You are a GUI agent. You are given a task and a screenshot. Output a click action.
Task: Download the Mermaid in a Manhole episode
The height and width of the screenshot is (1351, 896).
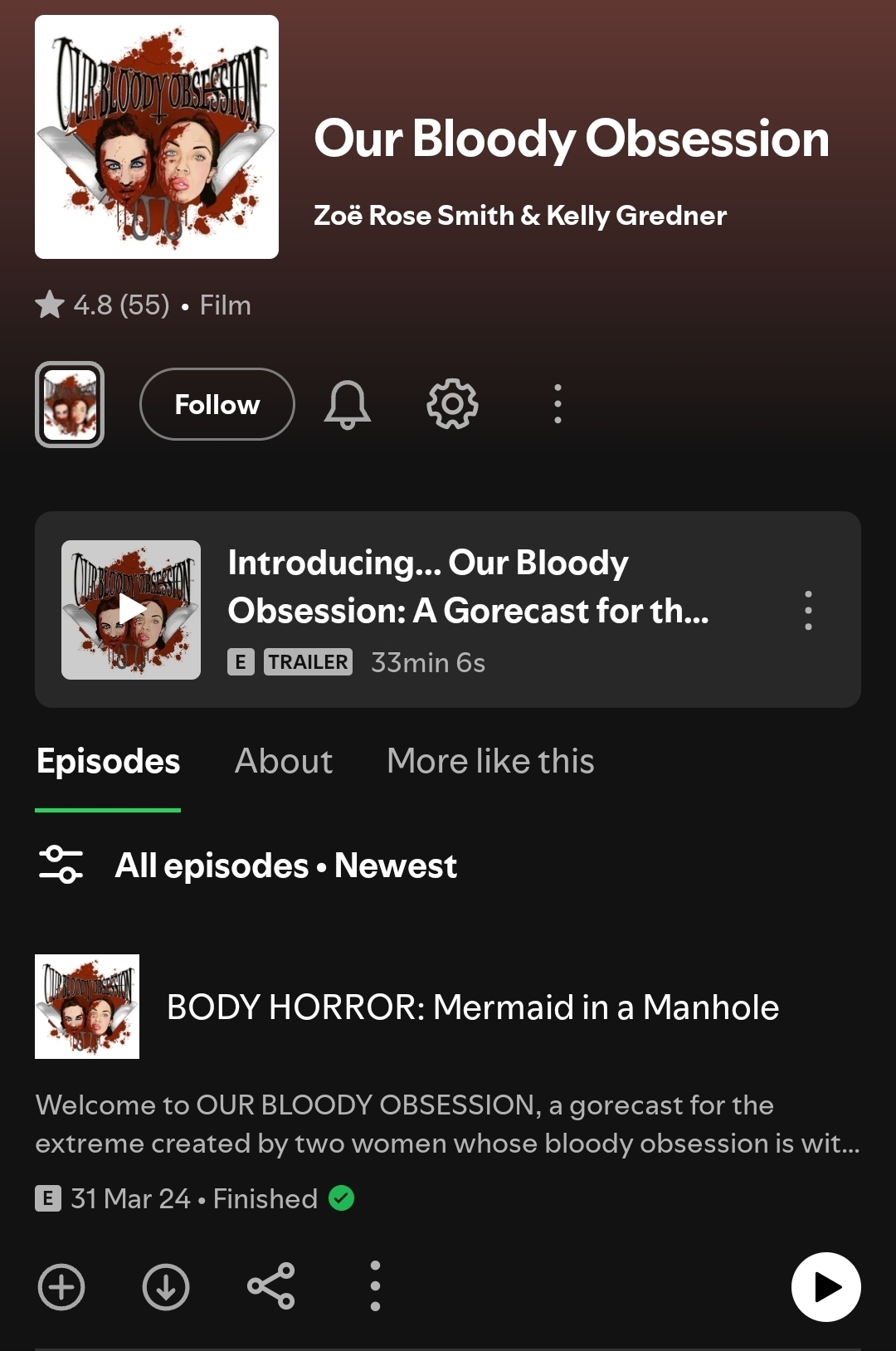point(166,1287)
